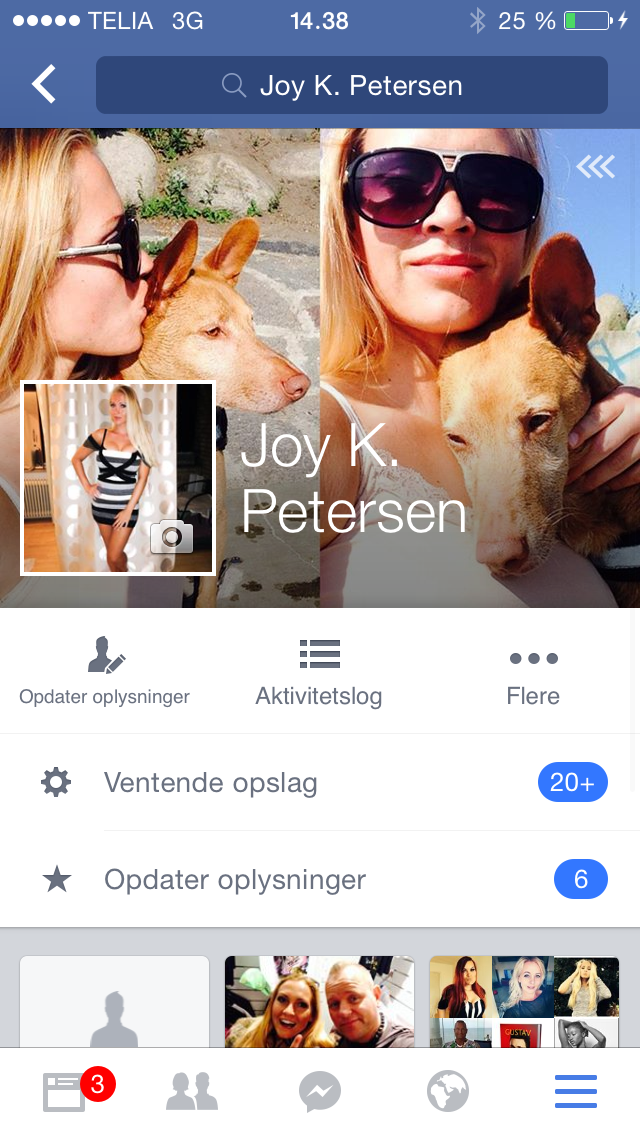
Task: Open Opdater oplysninger under the person-pencil icon
Action: (105, 673)
